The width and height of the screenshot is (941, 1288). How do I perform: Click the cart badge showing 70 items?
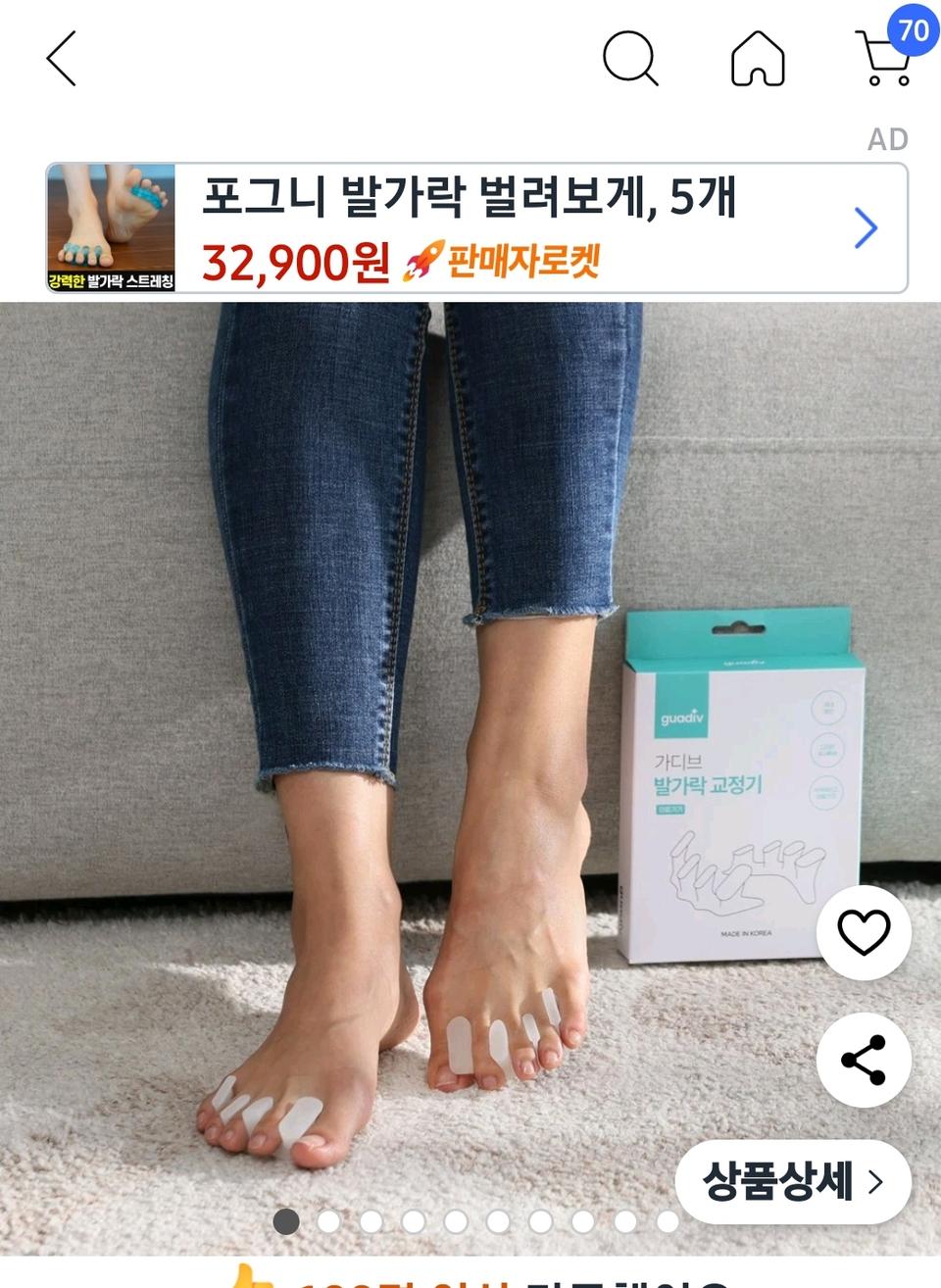[914, 31]
